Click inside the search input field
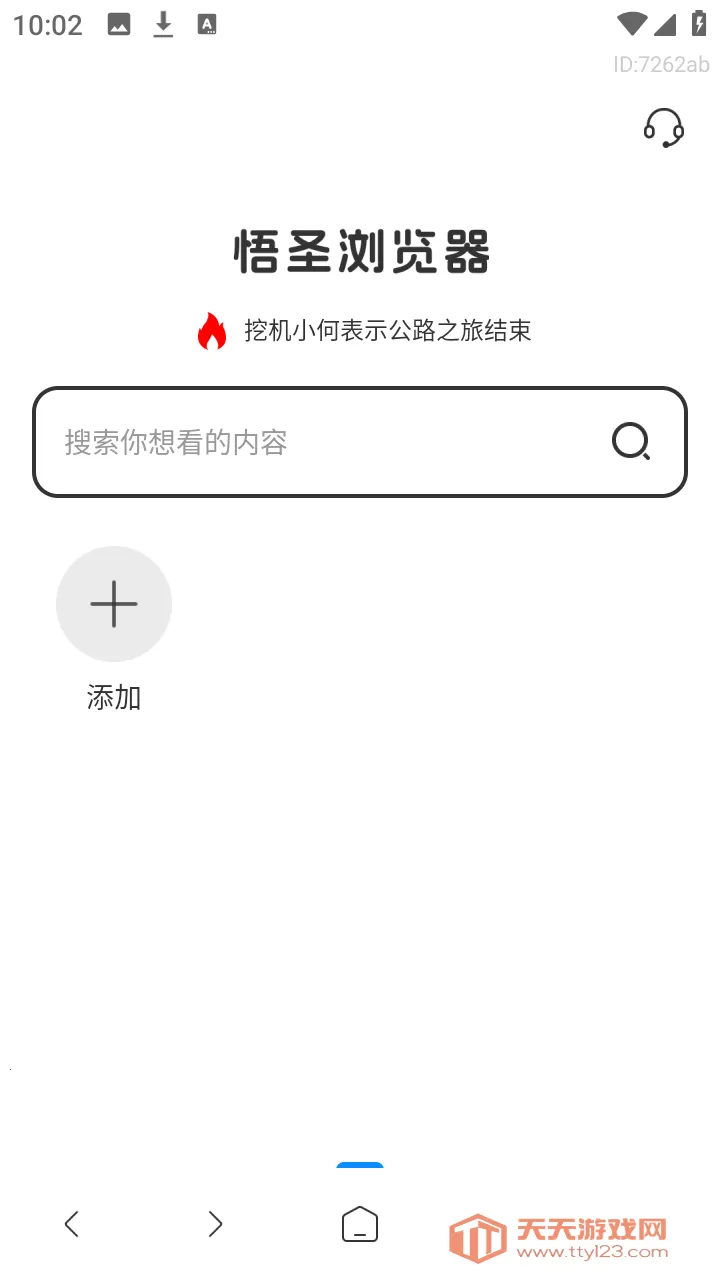Viewport: 720px width, 1280px height. tap(300, 441)
